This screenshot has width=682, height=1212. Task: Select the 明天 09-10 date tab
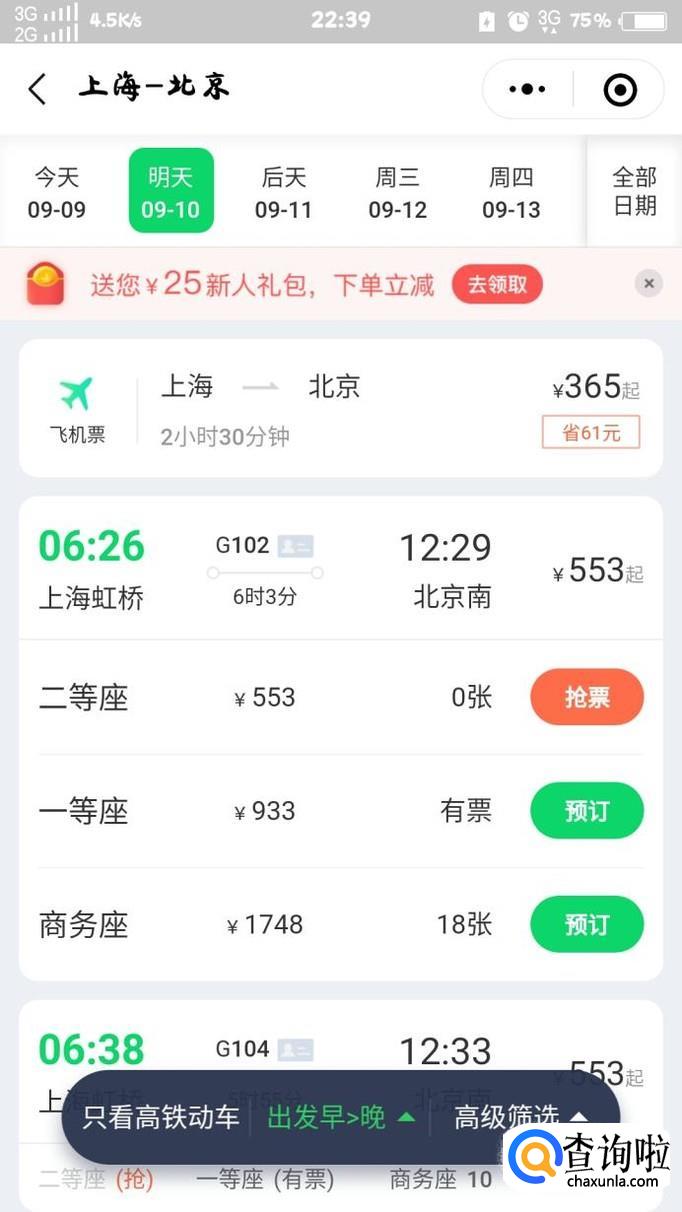(171, 193)
